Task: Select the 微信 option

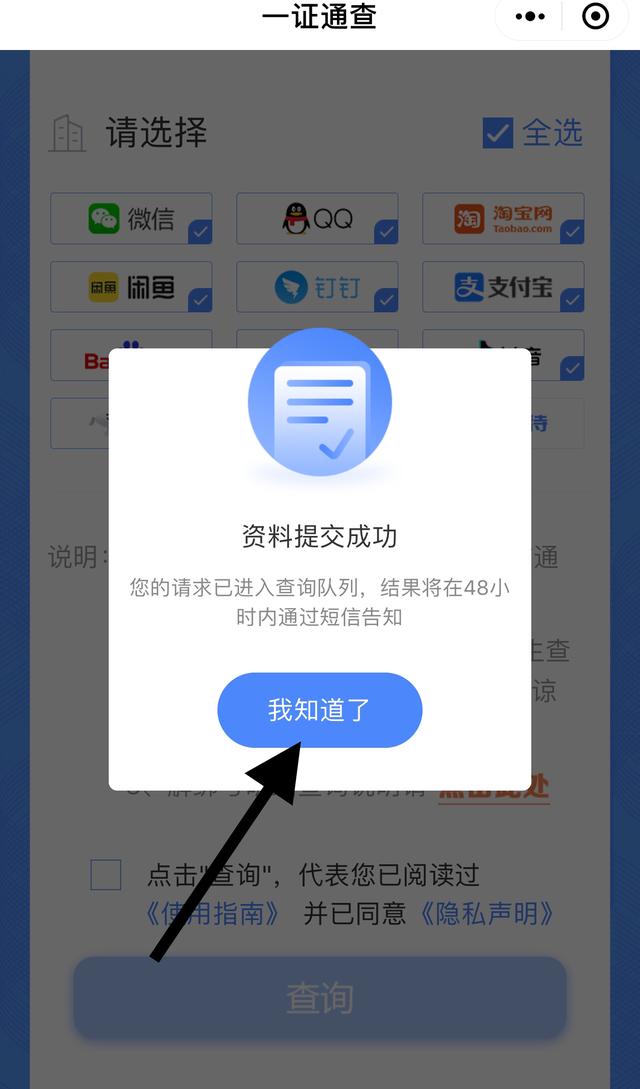Action: pos(131,218)
